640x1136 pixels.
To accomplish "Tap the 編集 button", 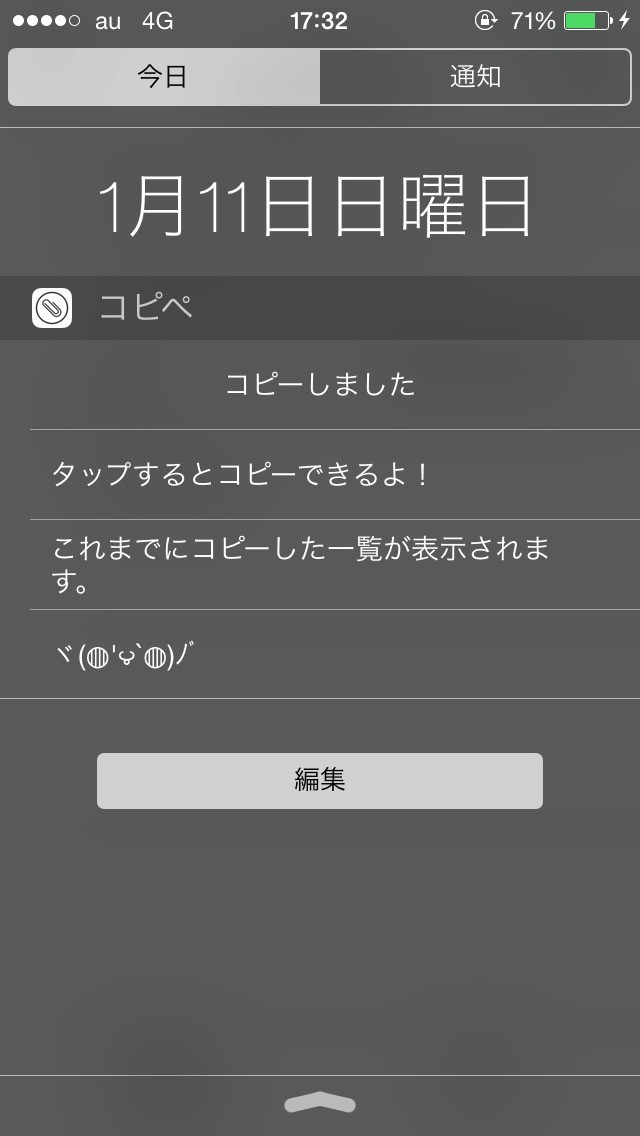I will (320, 780).
